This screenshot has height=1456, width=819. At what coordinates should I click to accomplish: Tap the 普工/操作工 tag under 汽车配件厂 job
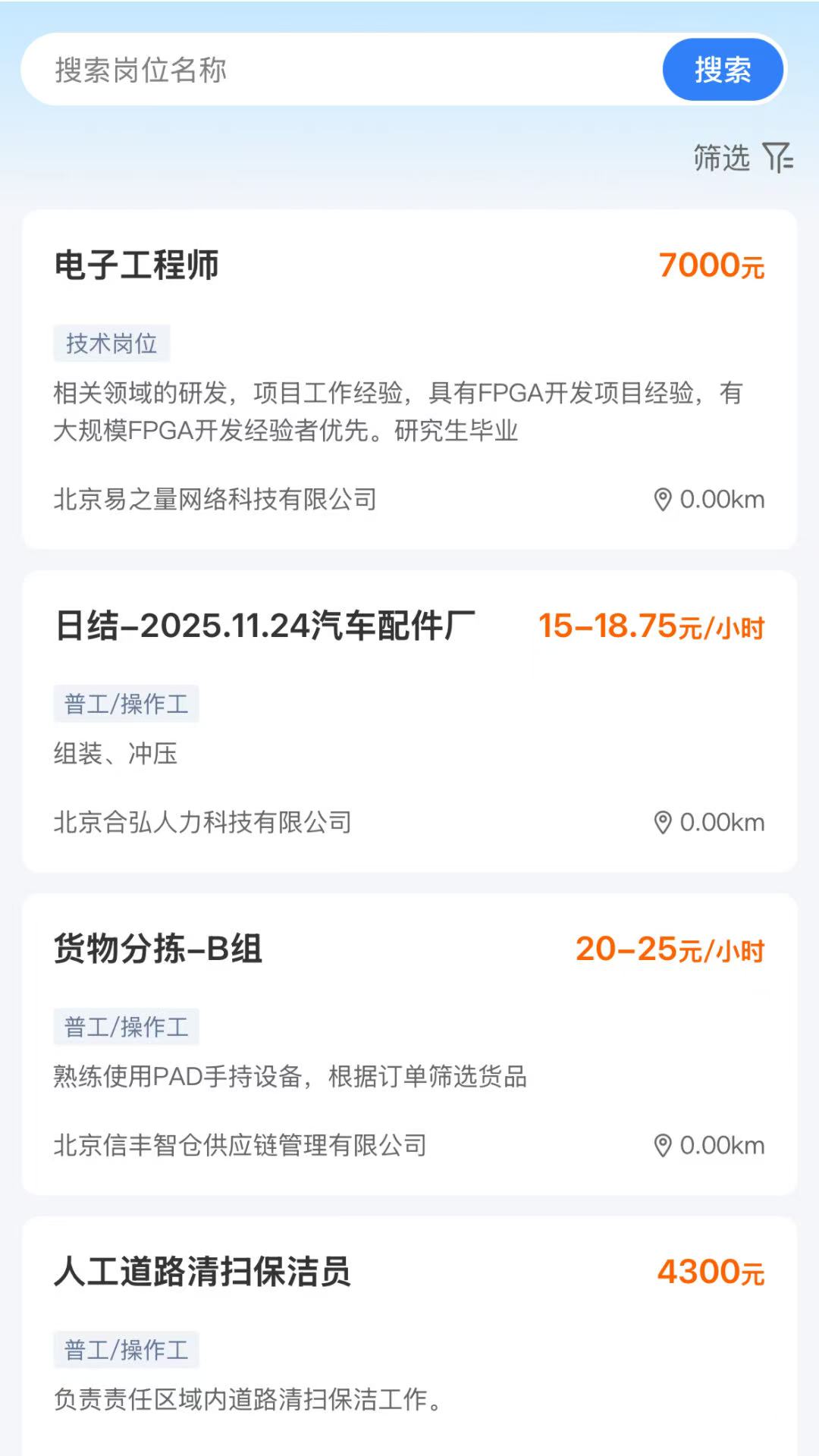point(126,703)
